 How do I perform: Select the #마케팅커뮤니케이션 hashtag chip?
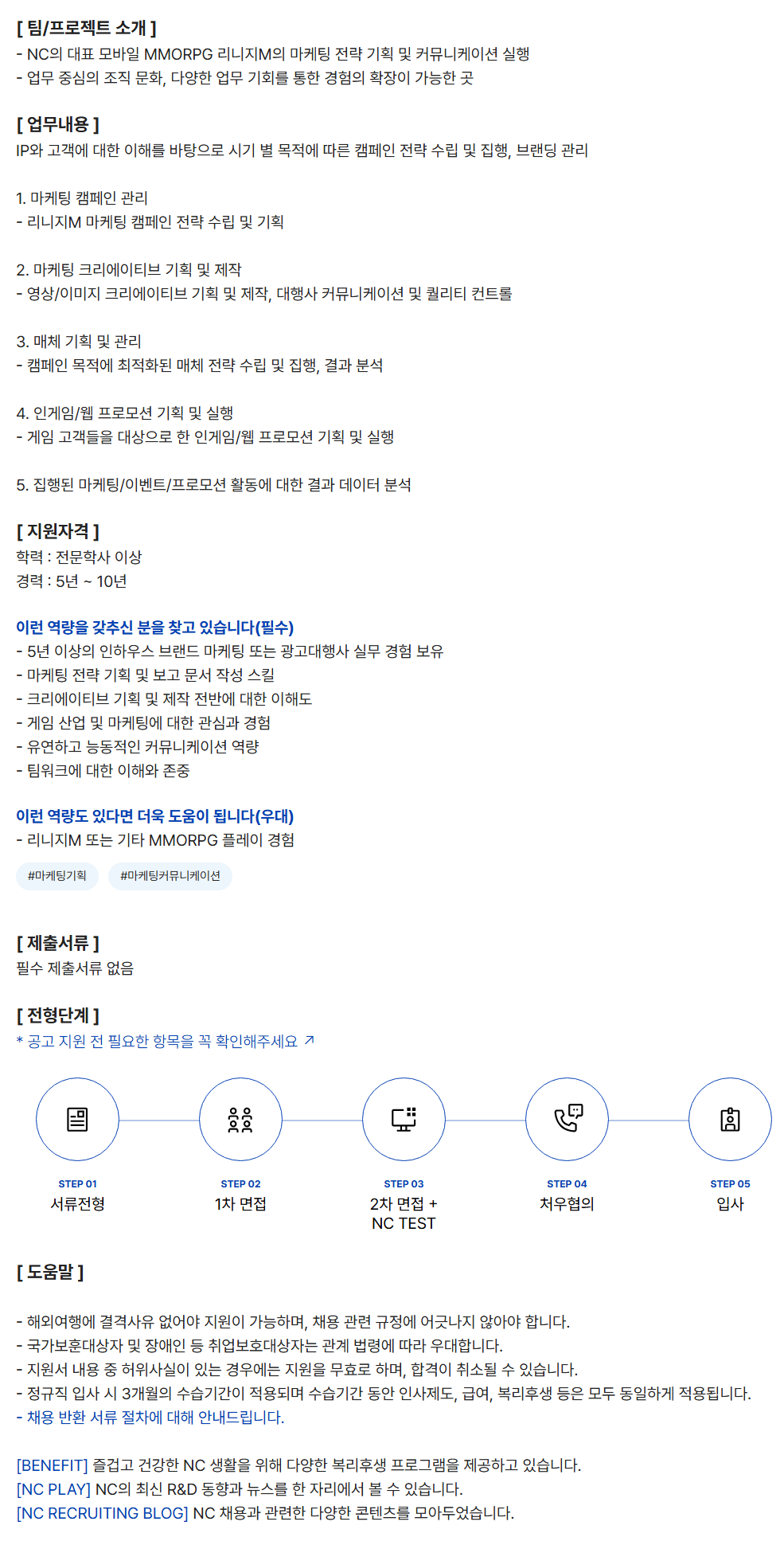(x=170, y=875)
